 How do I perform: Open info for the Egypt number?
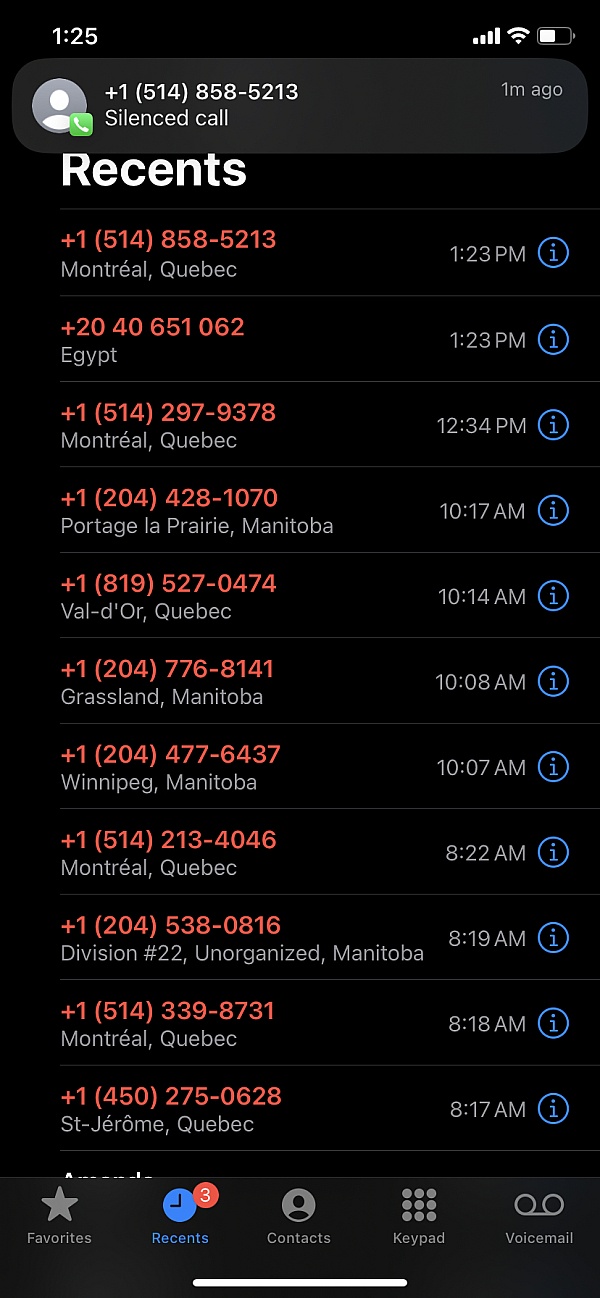(553, 339)
